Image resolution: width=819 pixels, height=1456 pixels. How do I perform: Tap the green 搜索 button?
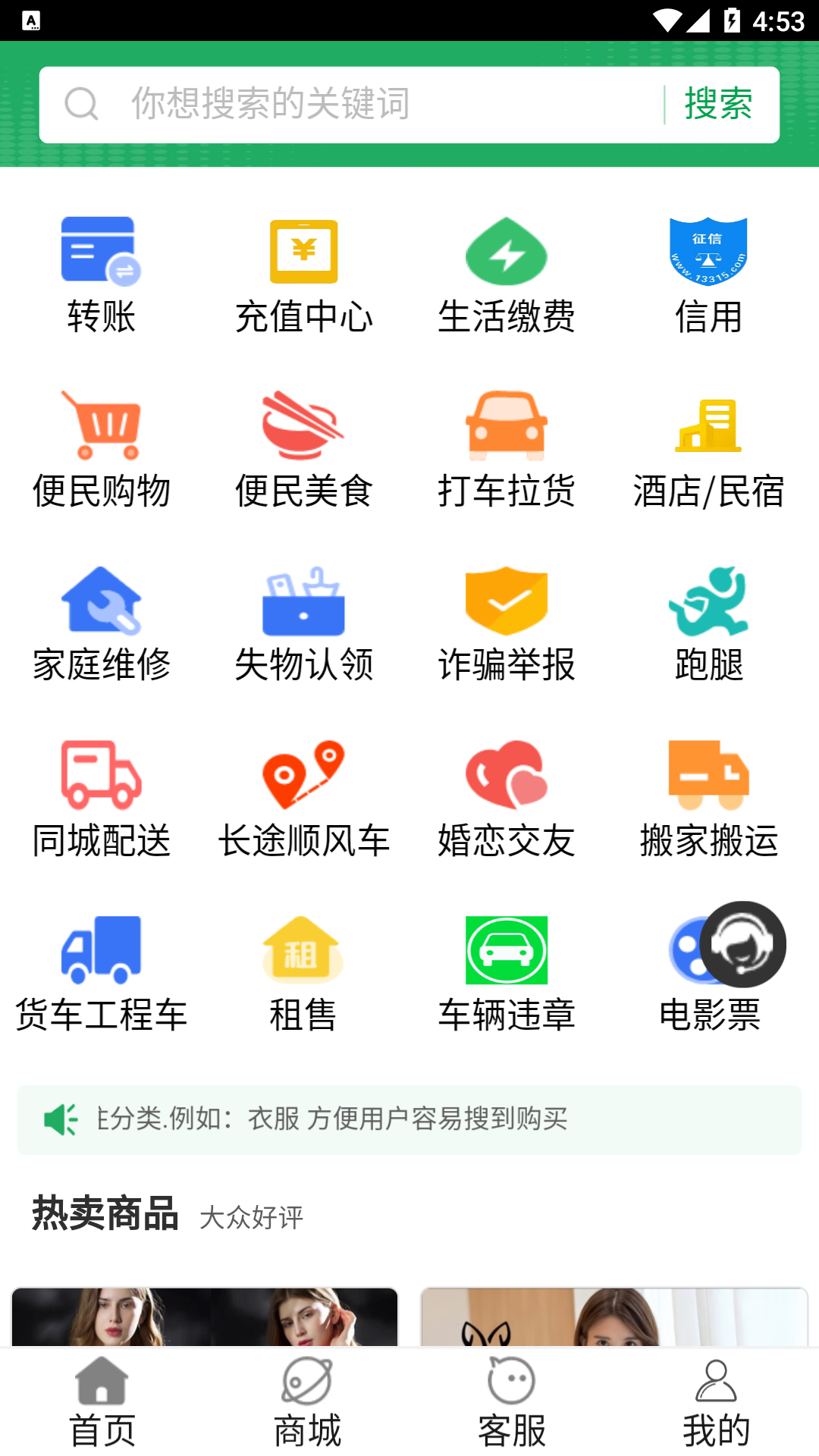pos(718,104)
